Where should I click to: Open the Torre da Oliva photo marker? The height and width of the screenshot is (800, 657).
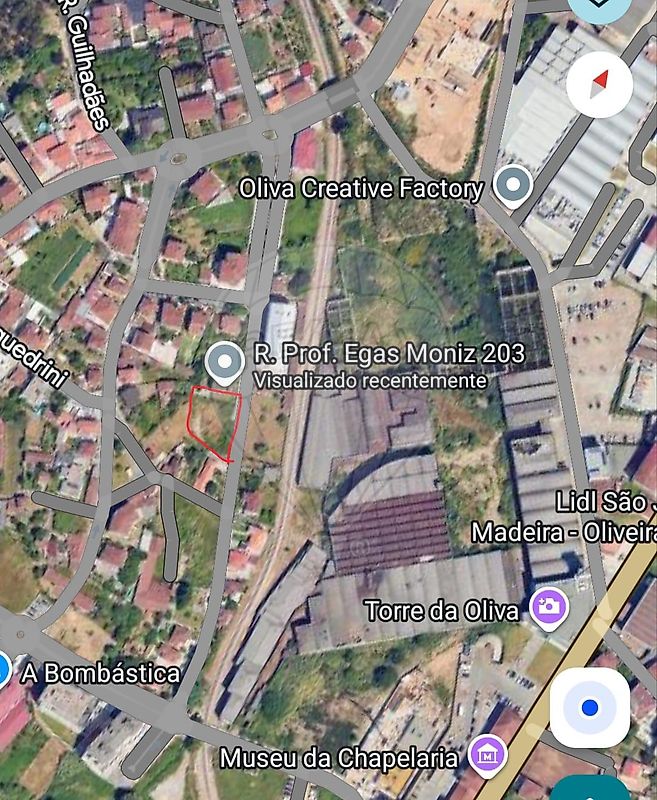coord(548,607)
